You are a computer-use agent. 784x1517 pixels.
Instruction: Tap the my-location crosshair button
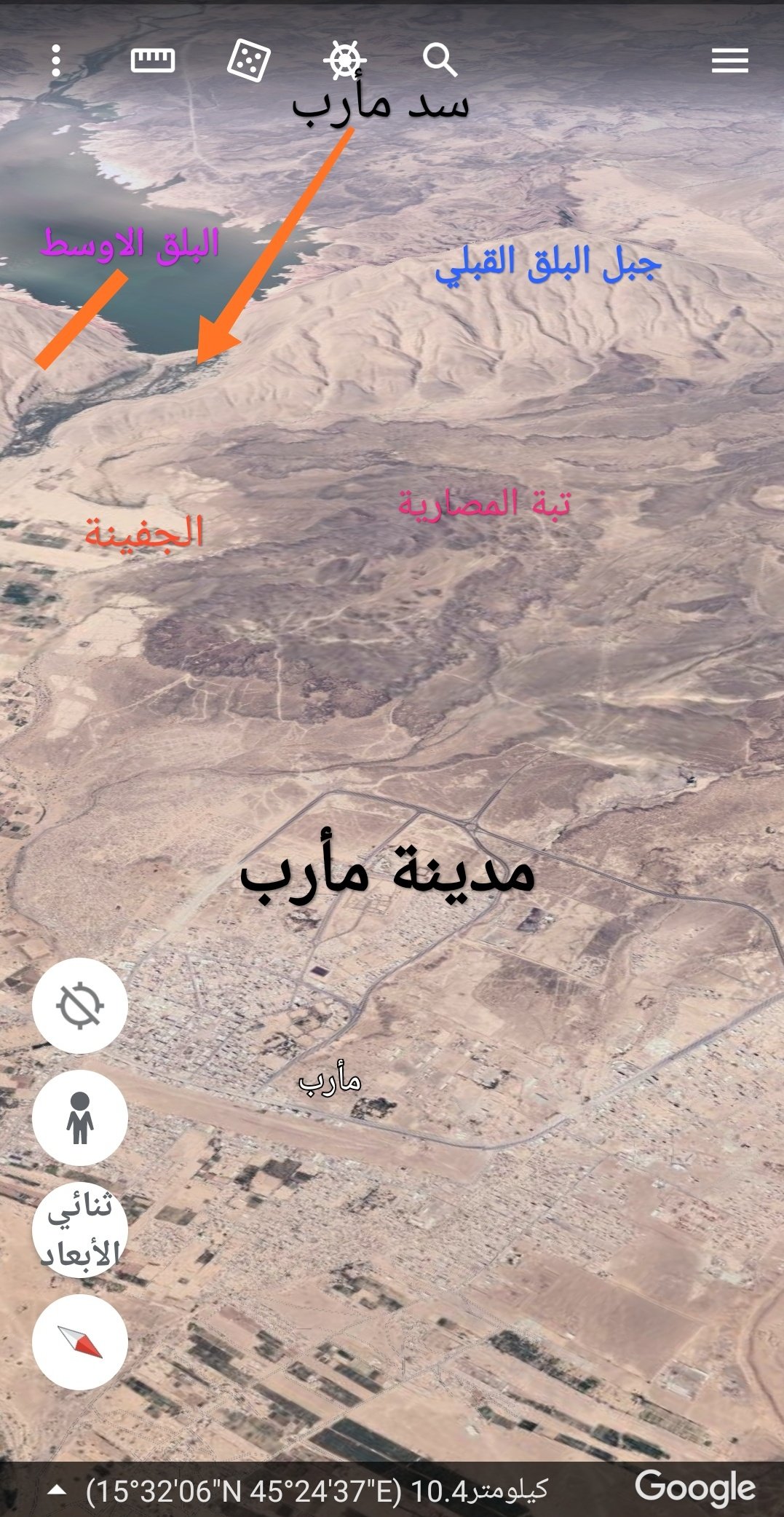pyautogui.click(x=80, y=1006)
